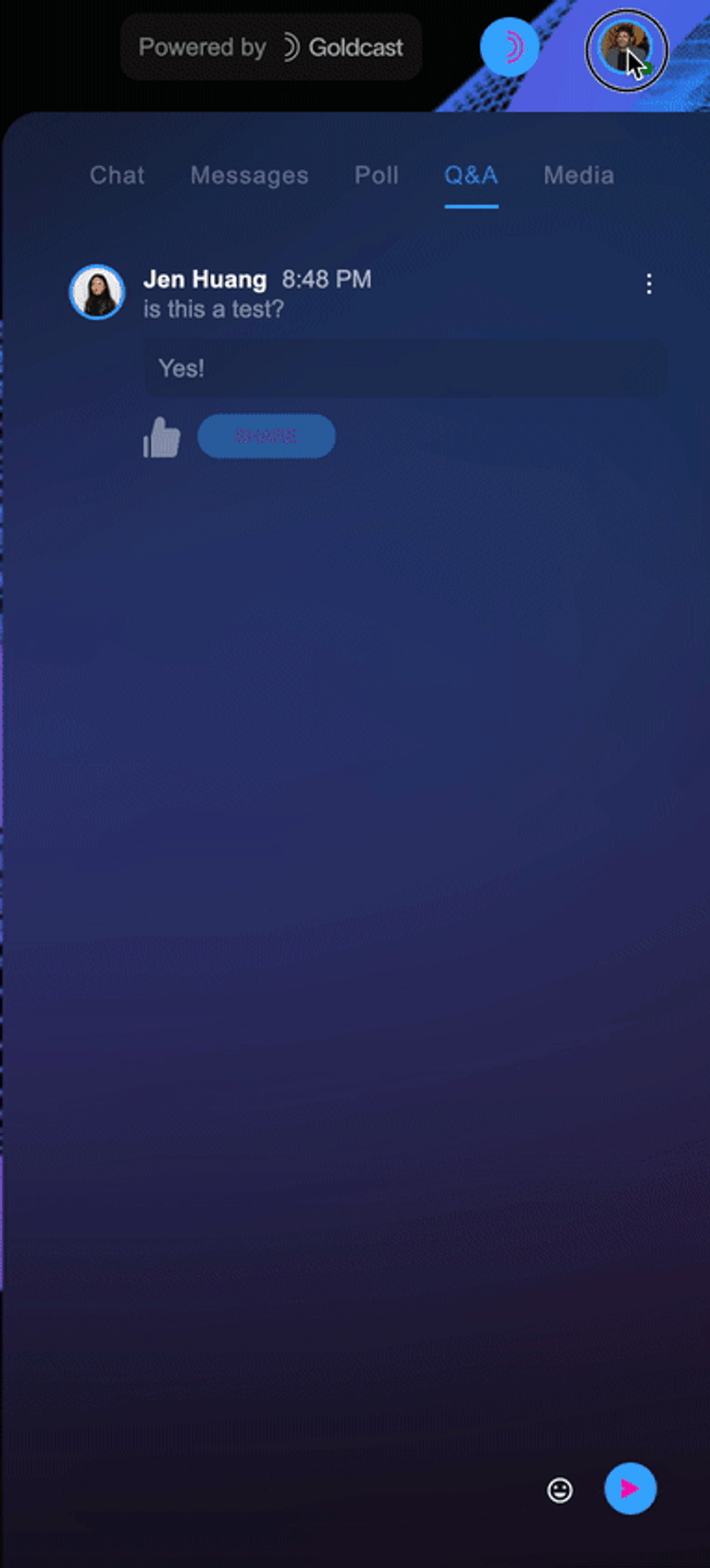
Task: Switch to the Poll tab
Action: 376,176
